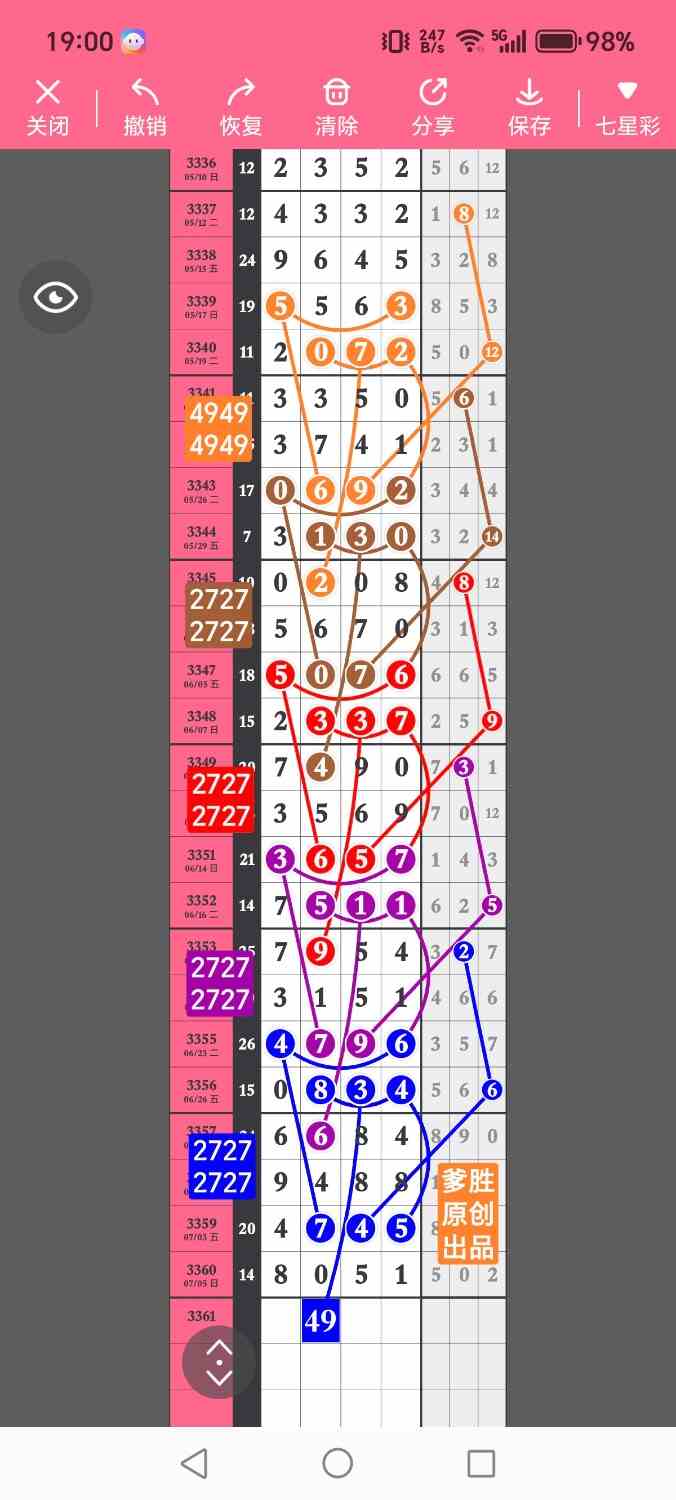Go to the system home screen
The width and height of the screenshot is (676, 1500).
click(x=338, y=1463)
